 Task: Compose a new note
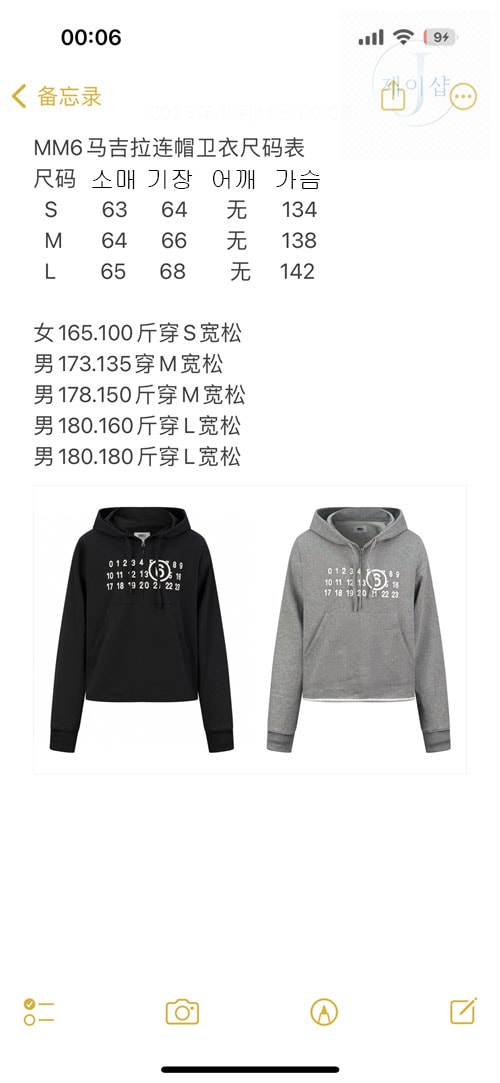click(463, 1010)
